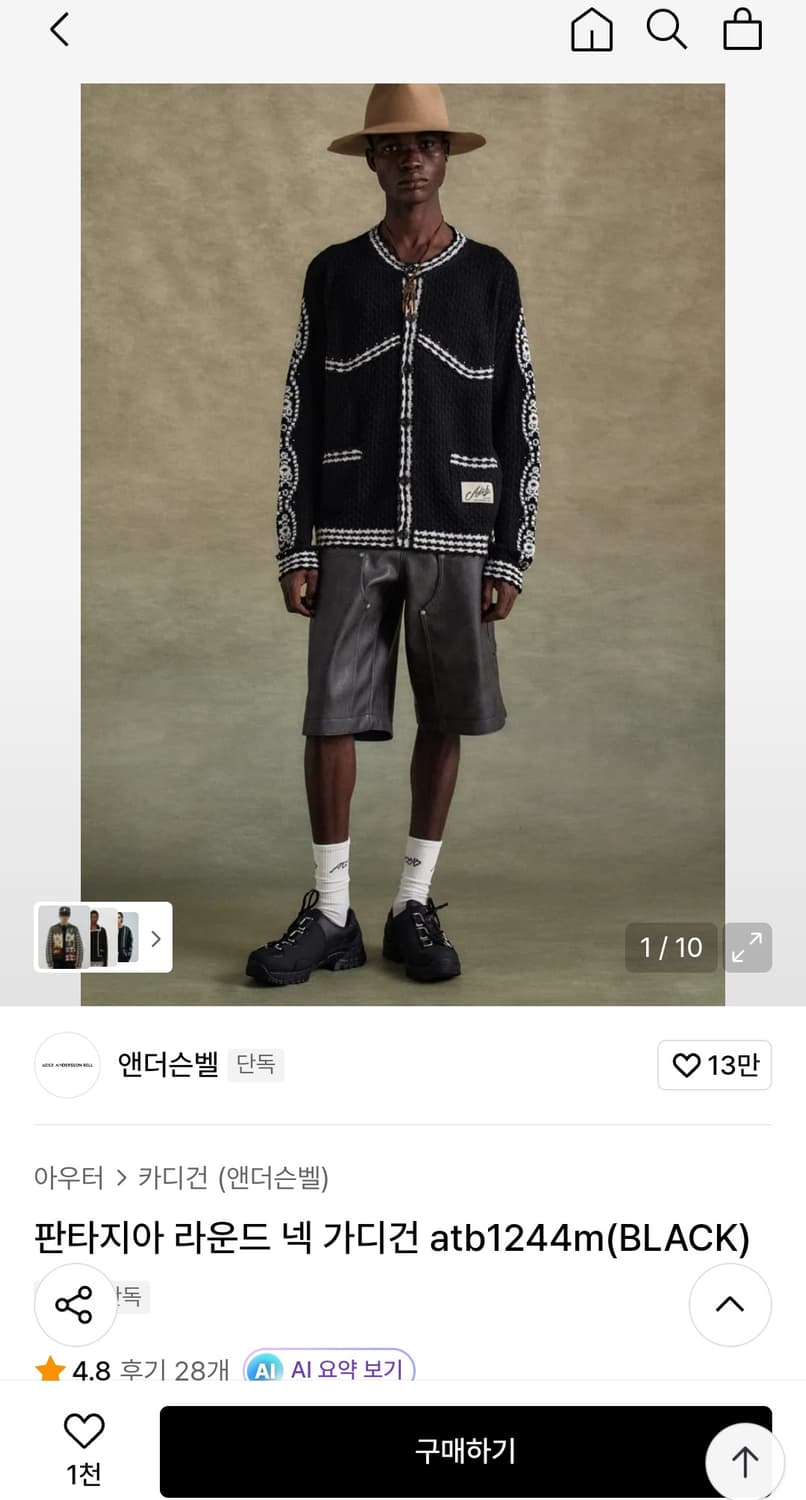Viewport: 806px width, 1500px height.
Task: Tap the upward arrow at bottom right
Action: [x=744, y=1460]
